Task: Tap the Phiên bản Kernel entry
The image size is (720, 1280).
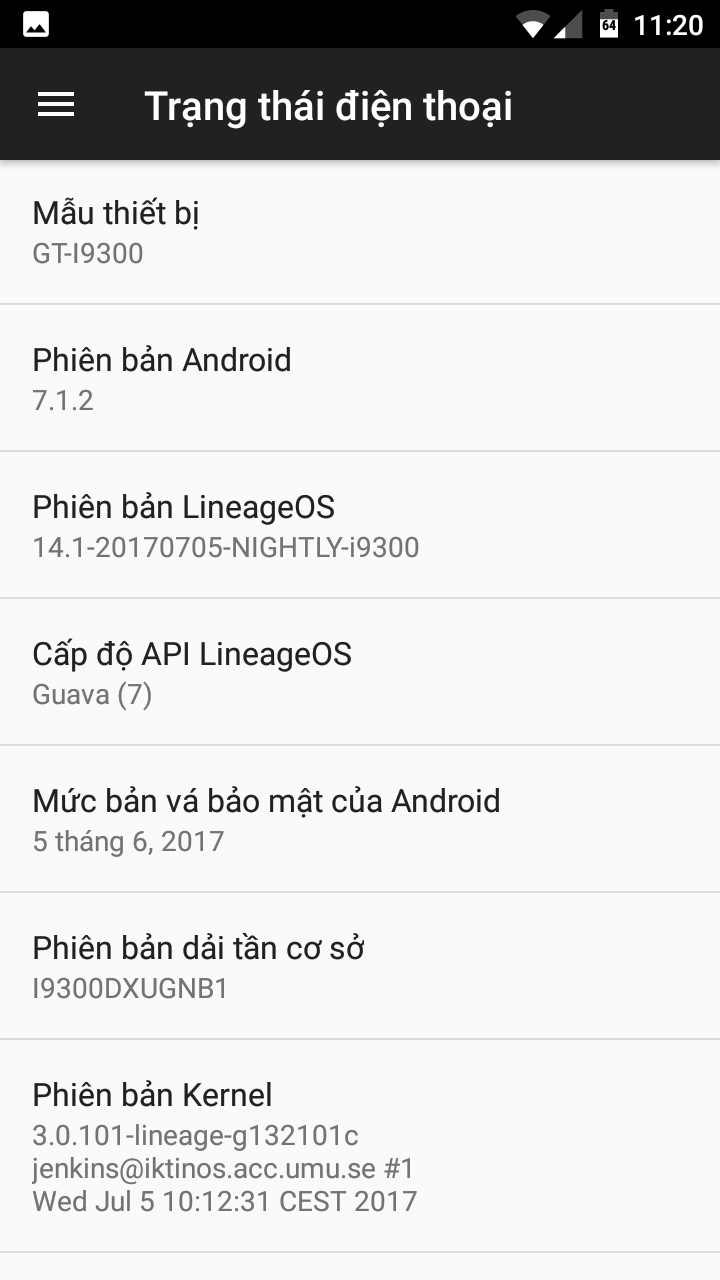Action: tap(360, 1146)
